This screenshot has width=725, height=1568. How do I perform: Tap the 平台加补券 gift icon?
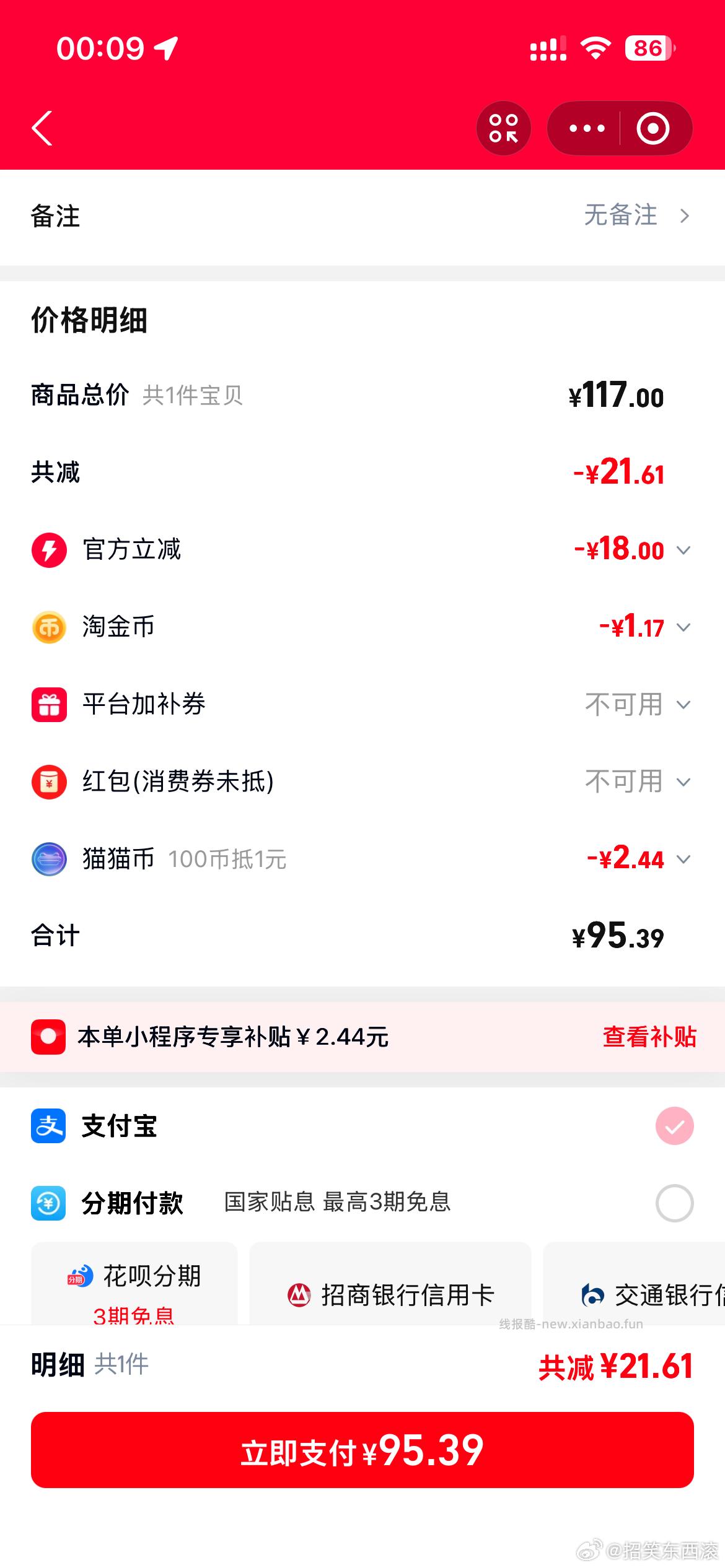coord(50,704)
